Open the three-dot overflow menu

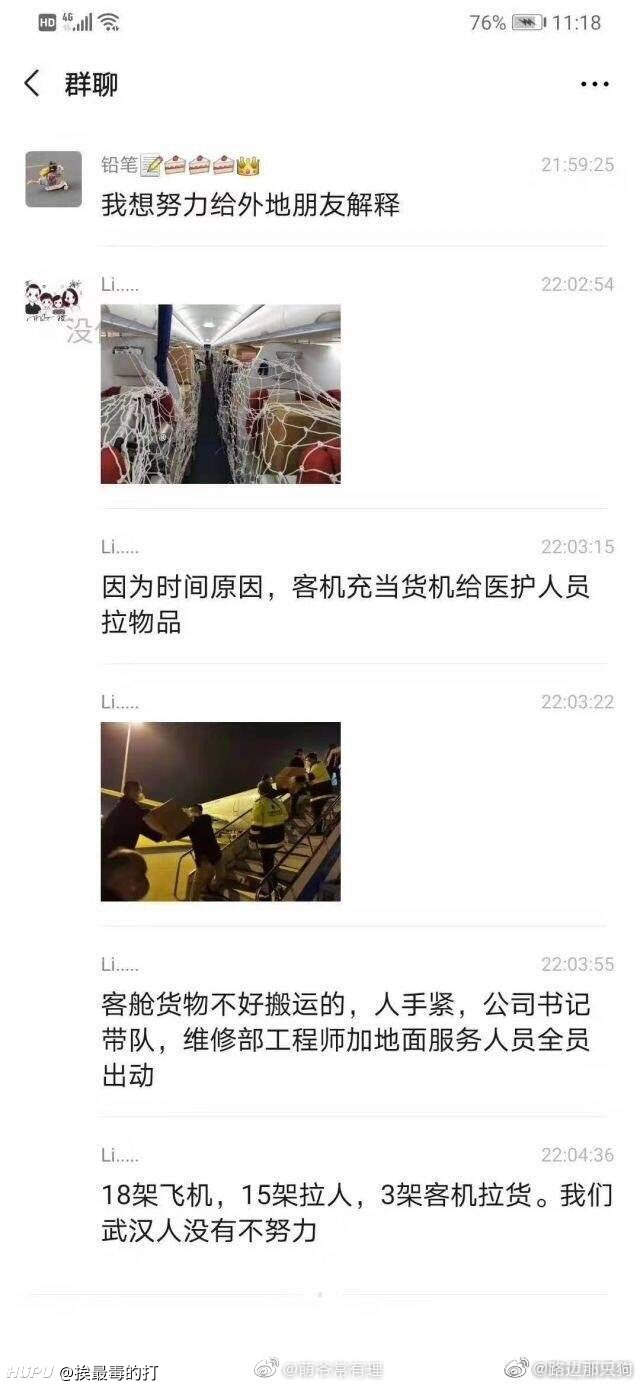pyautogui.click(x=595, y=84)
